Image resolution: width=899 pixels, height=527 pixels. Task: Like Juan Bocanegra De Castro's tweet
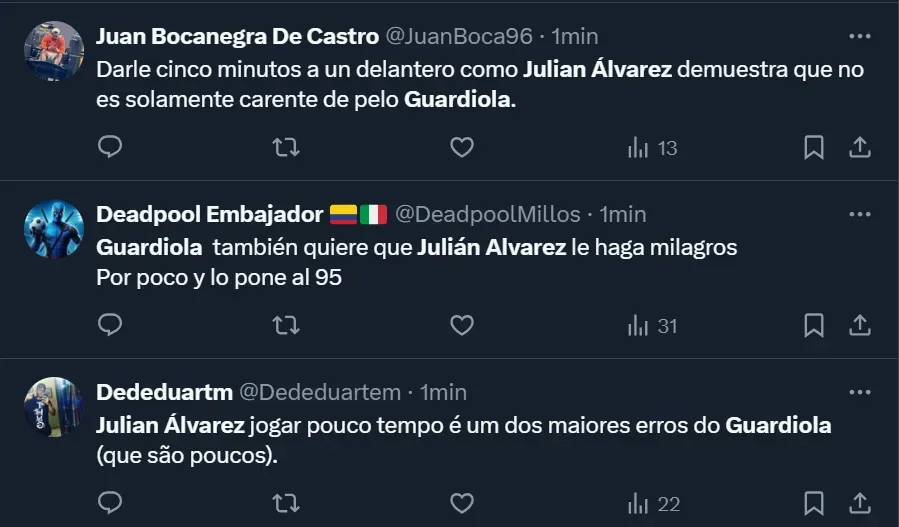[461, 148]
